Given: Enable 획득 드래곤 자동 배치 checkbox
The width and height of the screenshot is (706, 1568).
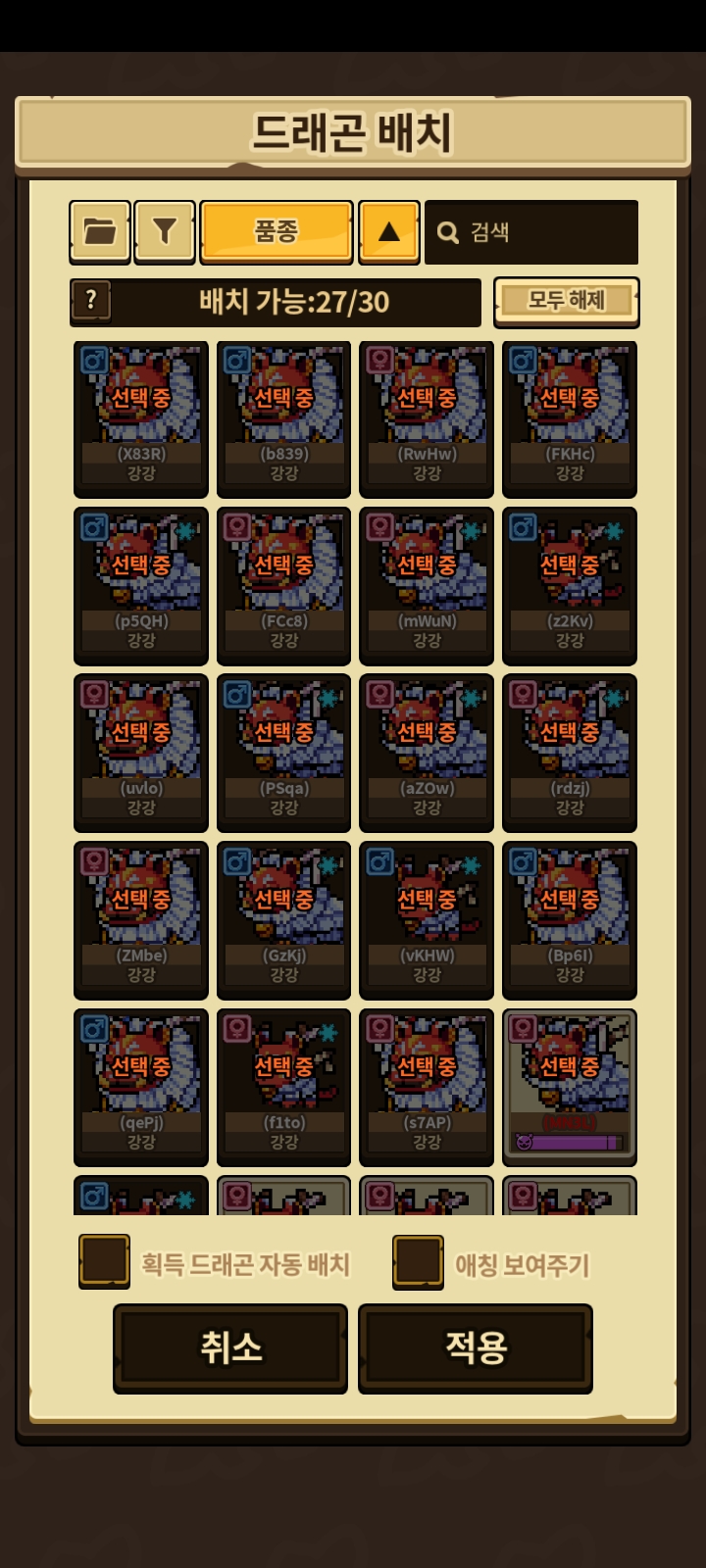Looking at the screenshot, I should click(105, 1261).
